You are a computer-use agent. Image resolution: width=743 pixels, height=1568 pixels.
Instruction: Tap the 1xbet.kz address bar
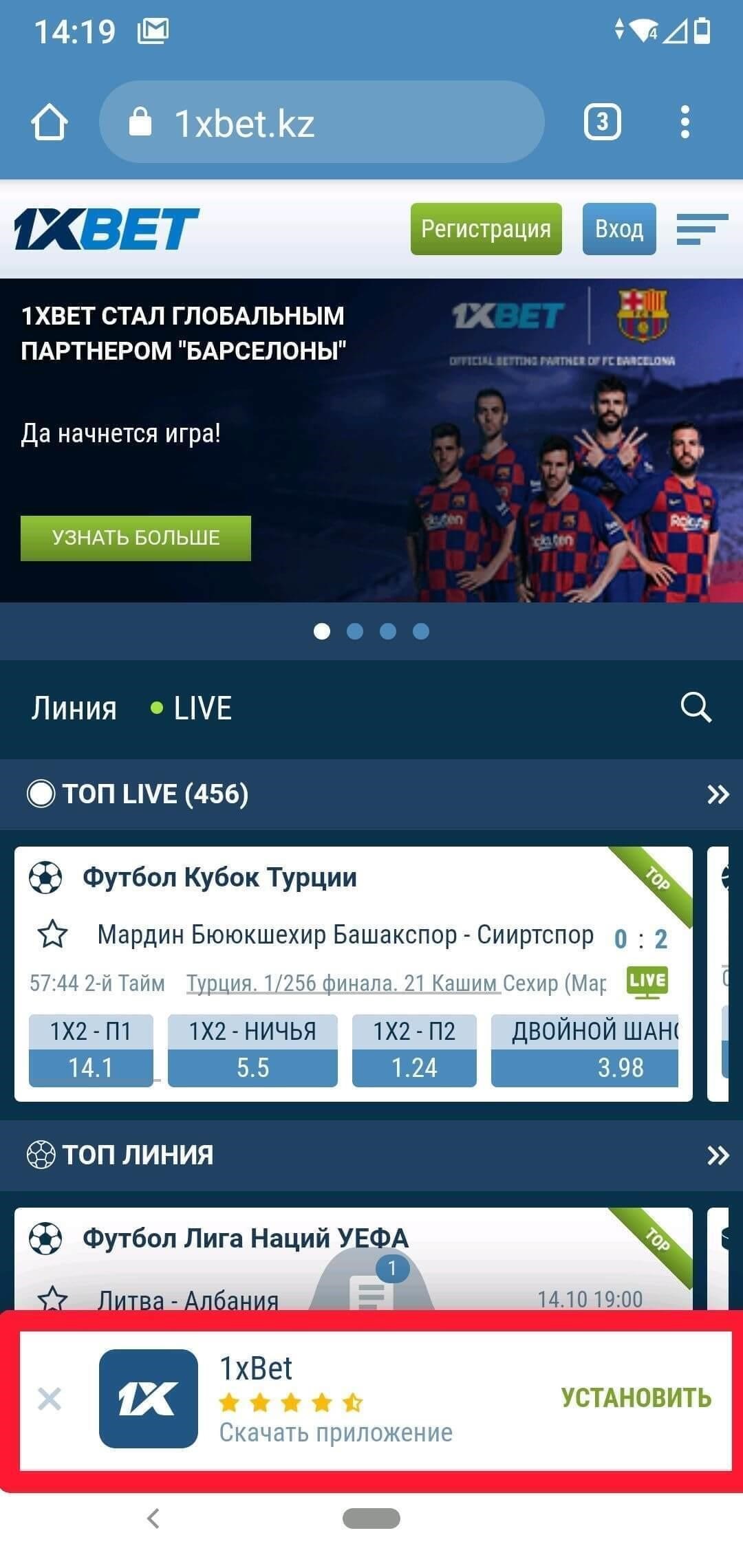[x=321, y=123]
